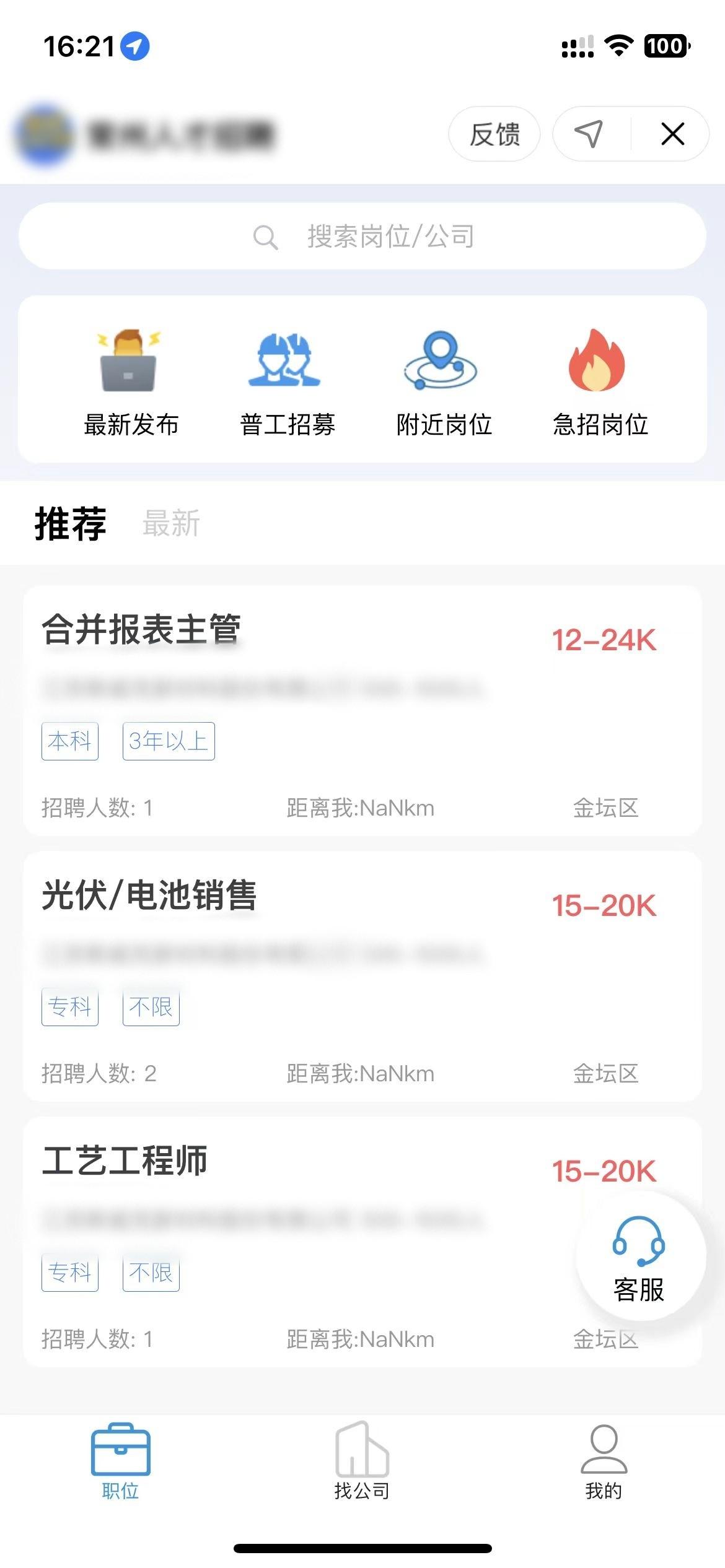Tap the location arrow icon
Image resolution: width=725 pixels, height=1568 pixels.
(589, 134)
